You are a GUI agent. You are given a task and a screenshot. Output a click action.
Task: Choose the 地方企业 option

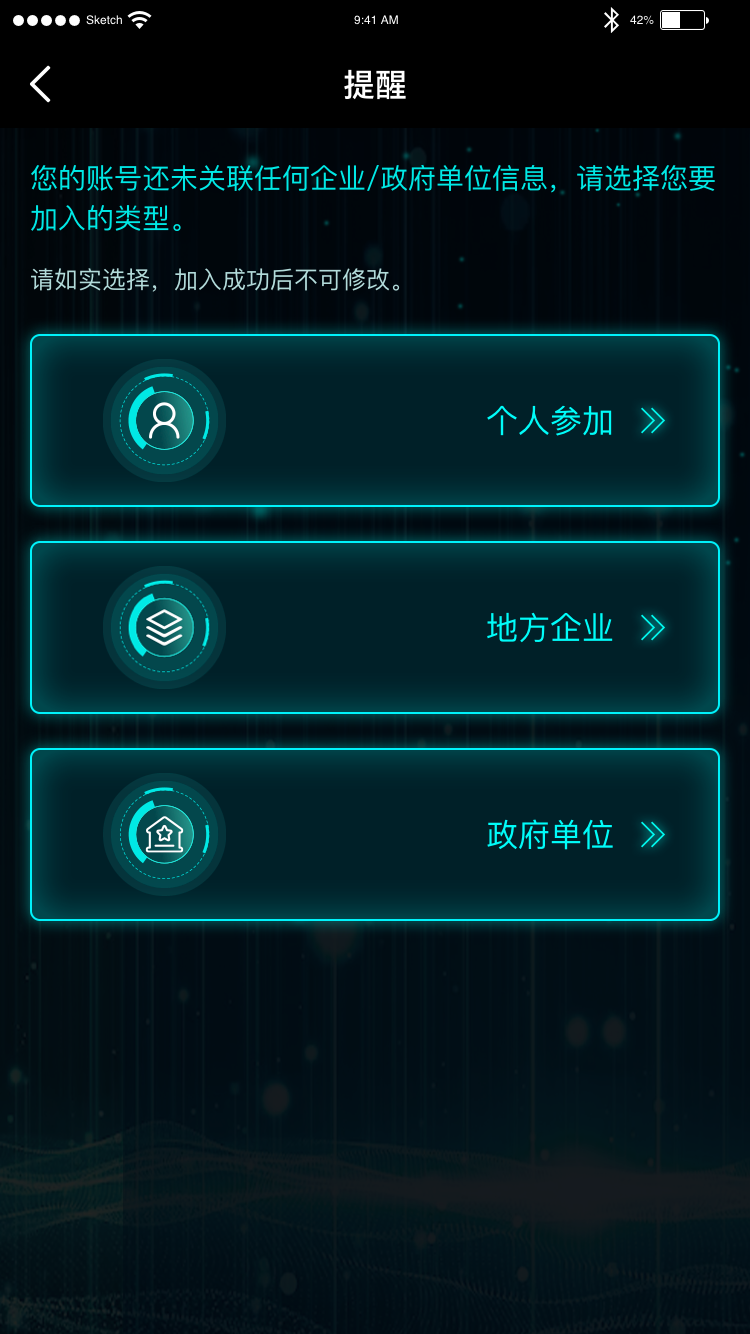pyautogui.click(x=375, y=628)
